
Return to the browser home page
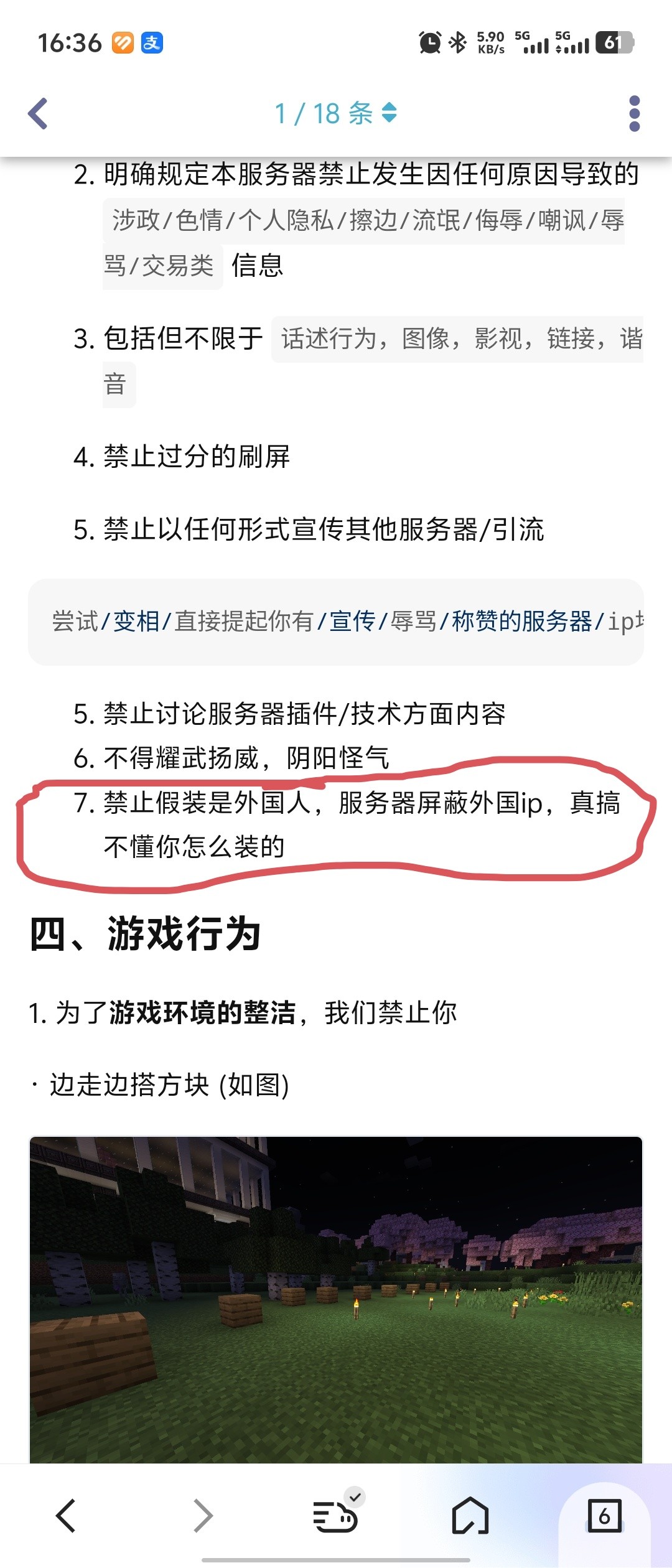(x=470, y=1515)
